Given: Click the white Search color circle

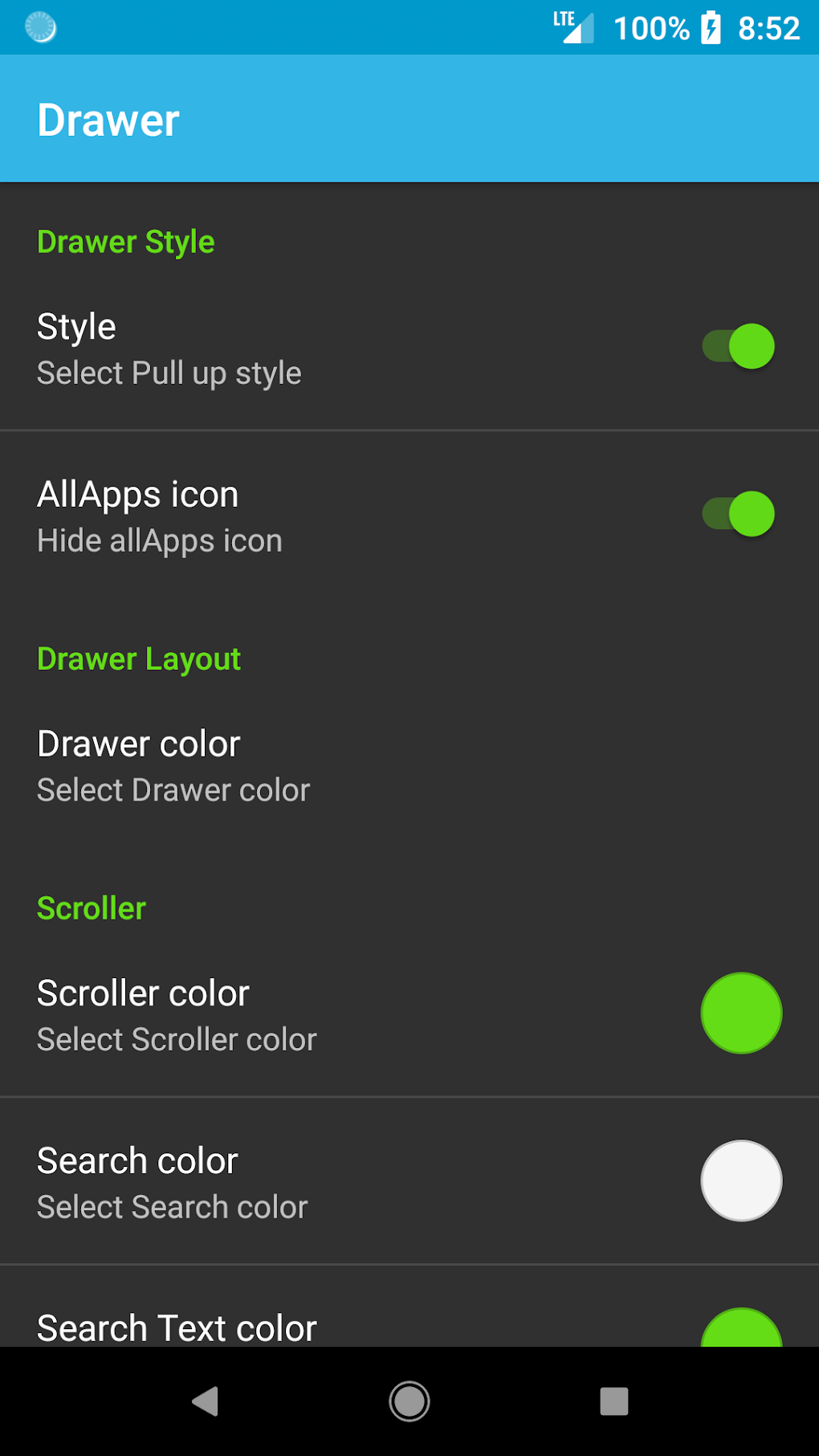Looking at the screenshot, I should [740, 1181].
